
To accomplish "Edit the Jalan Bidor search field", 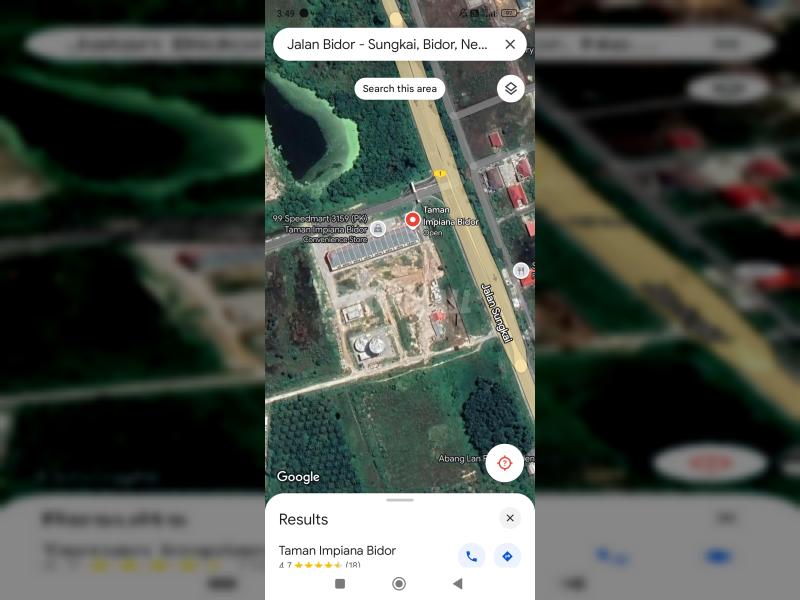I will tap(385, 44).
